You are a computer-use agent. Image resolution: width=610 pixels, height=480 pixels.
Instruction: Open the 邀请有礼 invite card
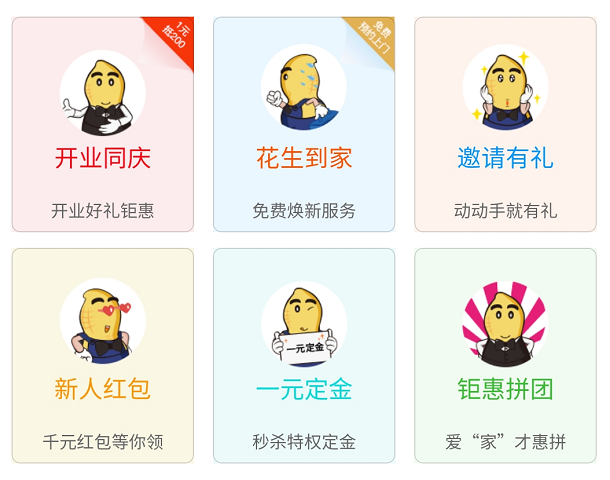click(505, 125)
